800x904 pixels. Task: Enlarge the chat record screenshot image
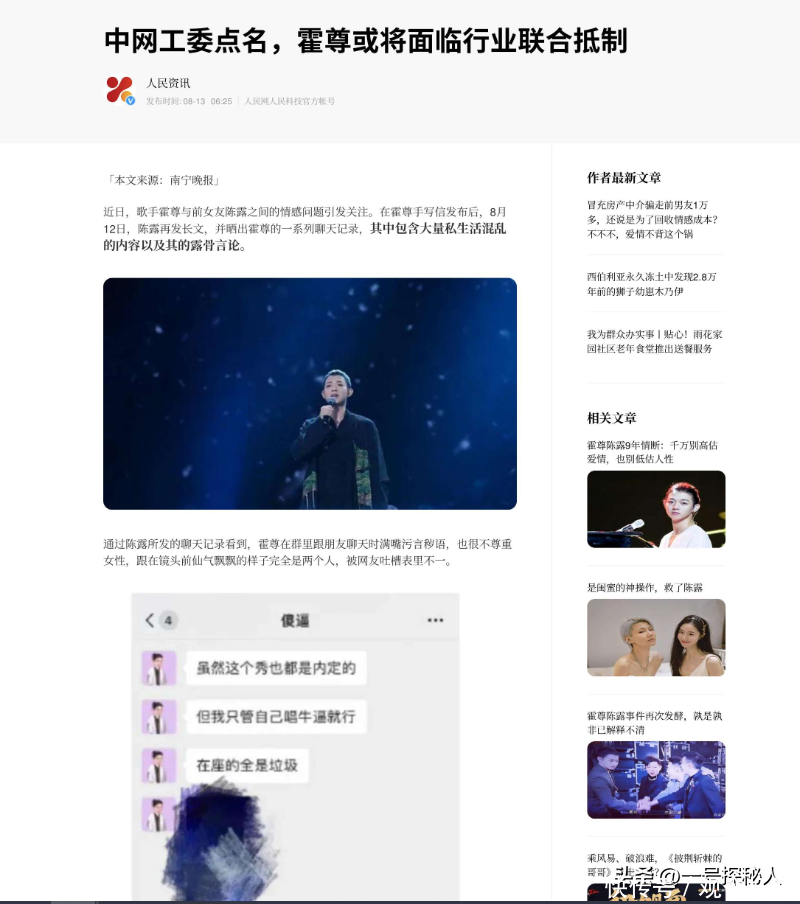(x=295, y=740)
